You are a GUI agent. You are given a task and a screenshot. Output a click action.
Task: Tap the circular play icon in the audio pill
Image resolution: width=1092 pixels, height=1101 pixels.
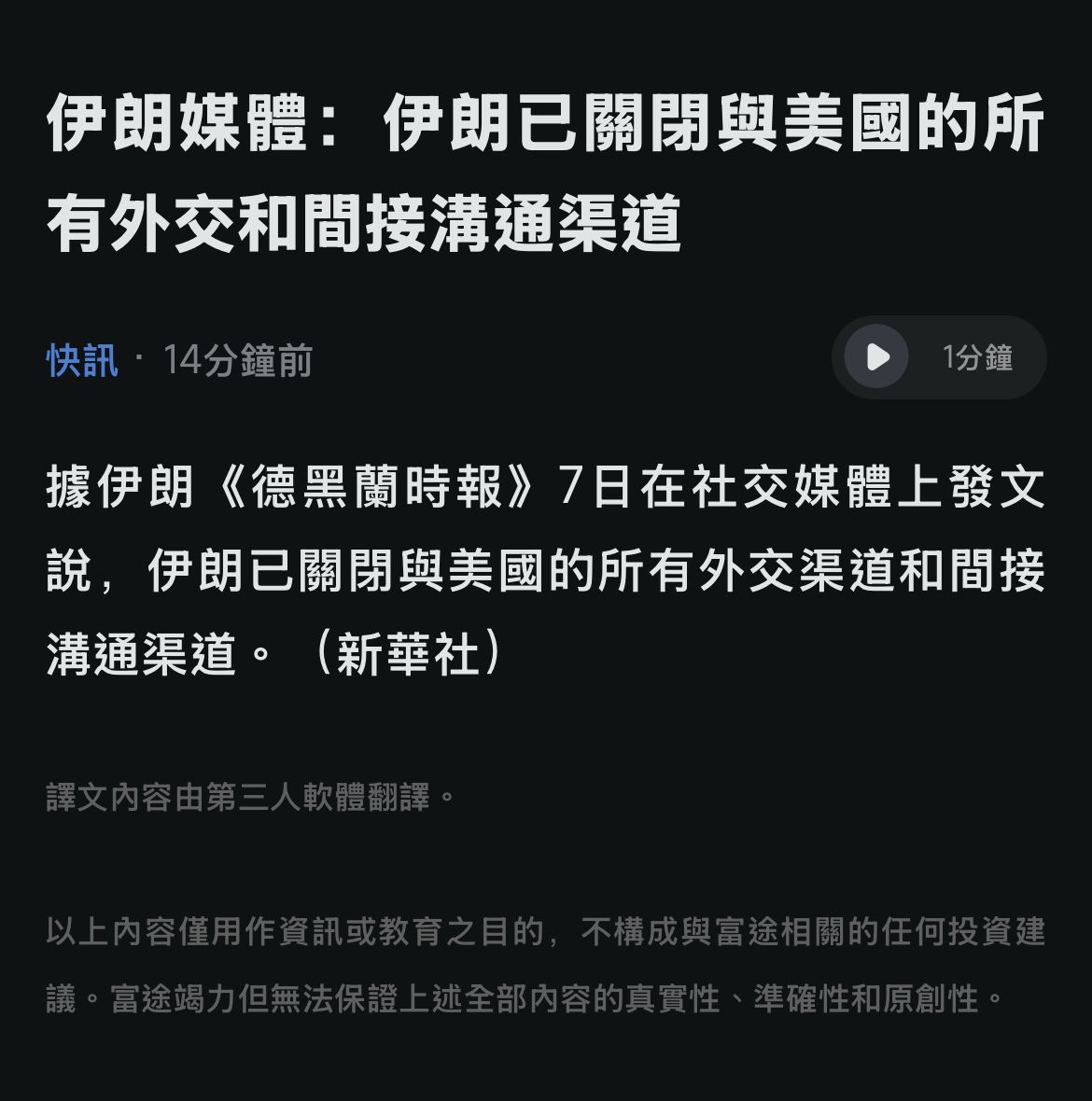875,356
